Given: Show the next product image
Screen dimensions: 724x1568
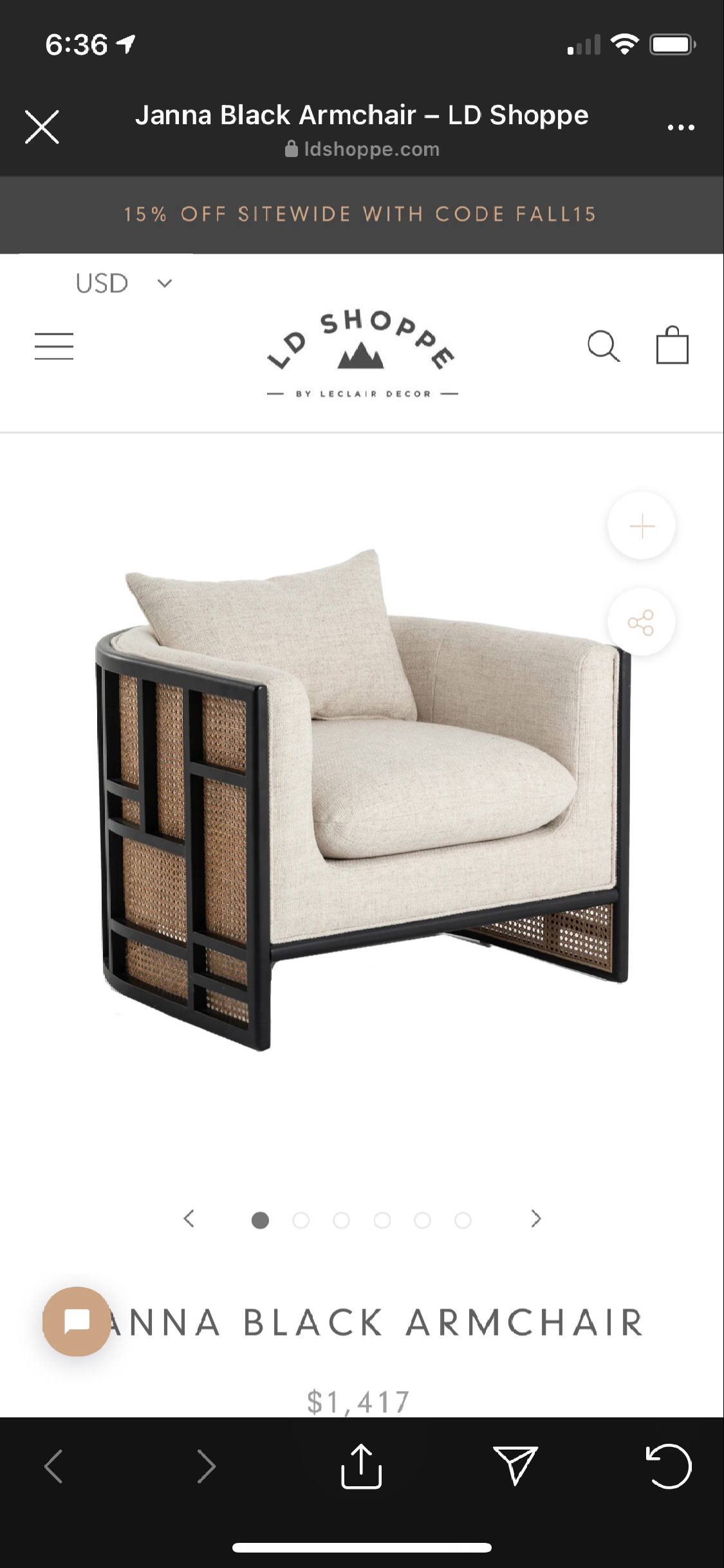Looking at the screenshot, I should point(535,1219).
